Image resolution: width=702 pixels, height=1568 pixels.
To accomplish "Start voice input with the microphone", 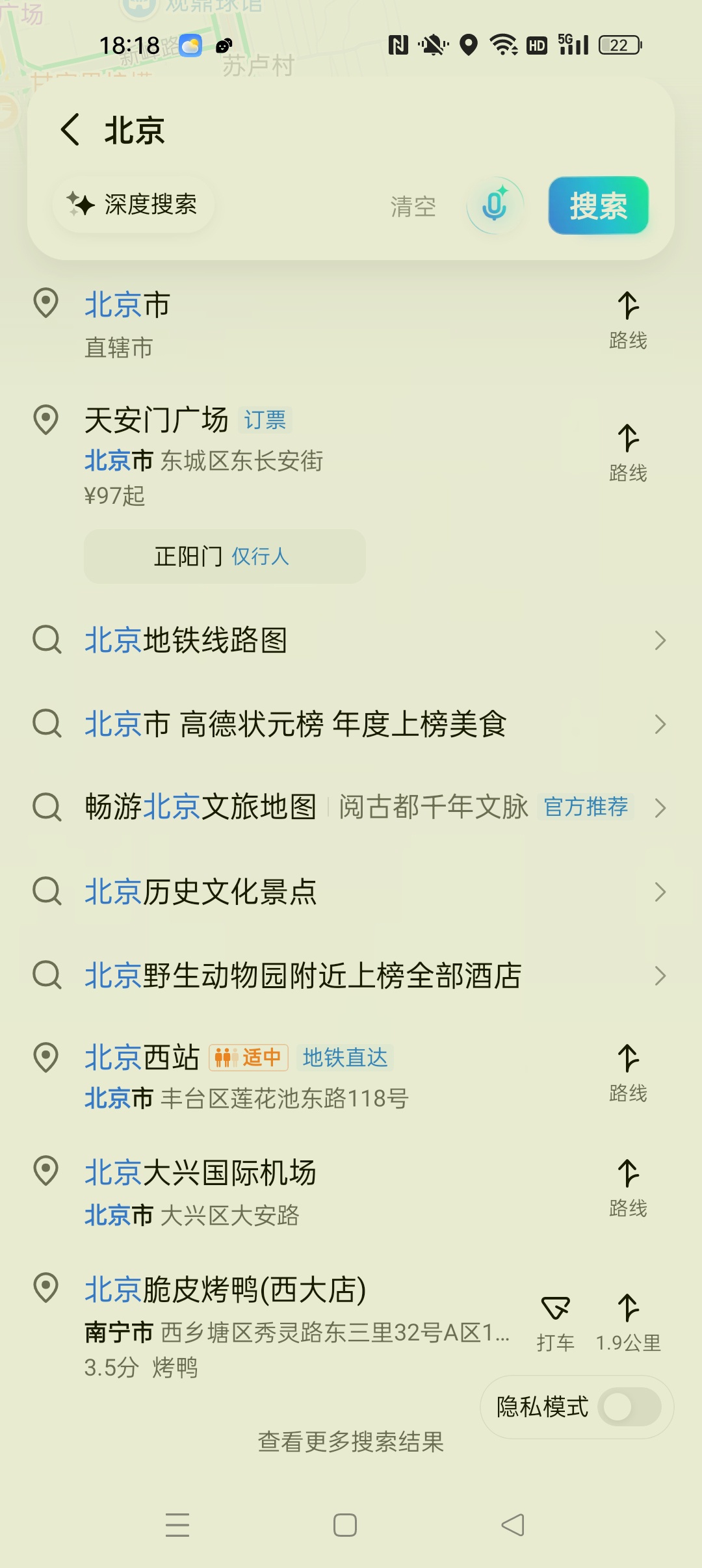I will (495, 205).
